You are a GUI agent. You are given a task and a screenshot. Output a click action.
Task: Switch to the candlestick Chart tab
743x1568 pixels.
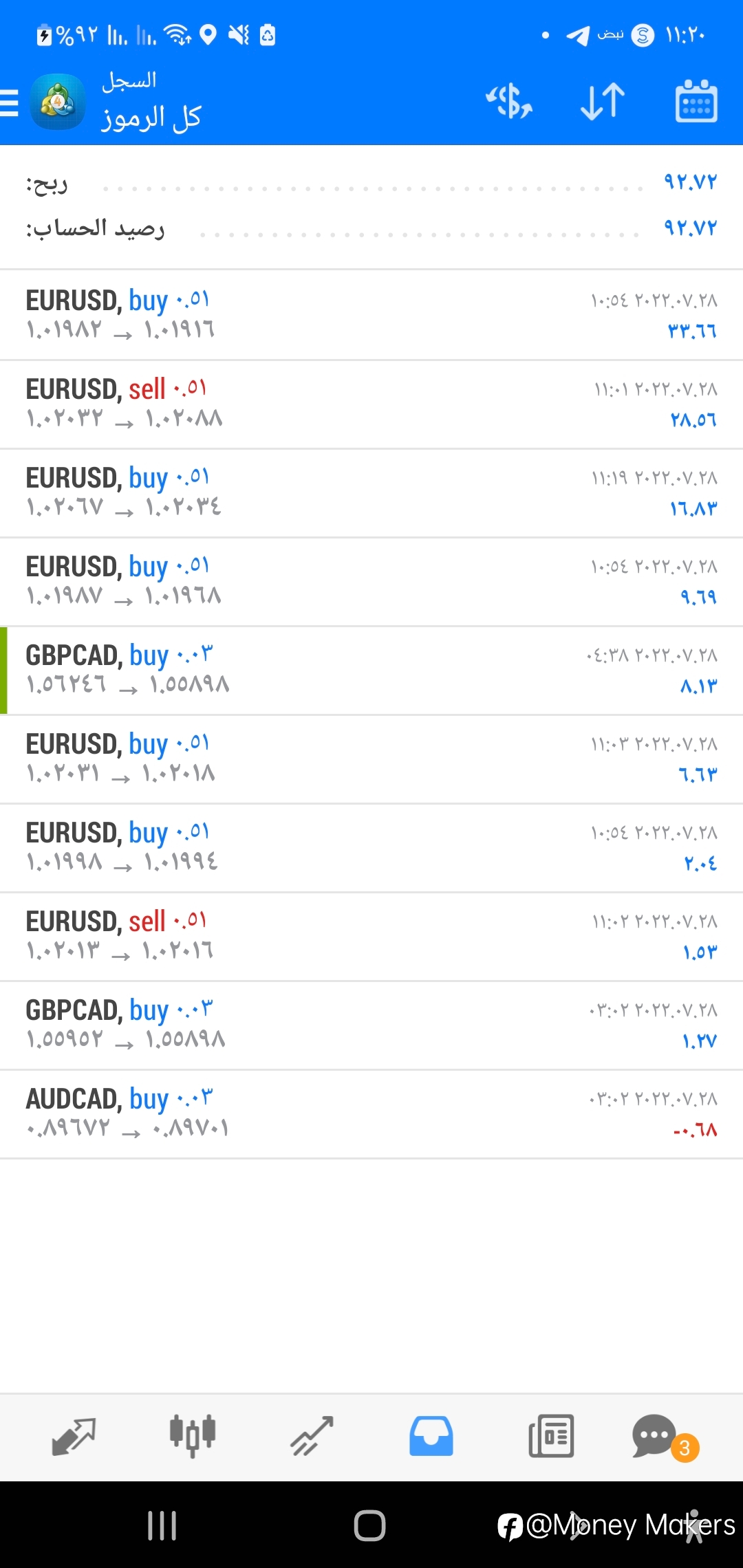pos(193,1437)
